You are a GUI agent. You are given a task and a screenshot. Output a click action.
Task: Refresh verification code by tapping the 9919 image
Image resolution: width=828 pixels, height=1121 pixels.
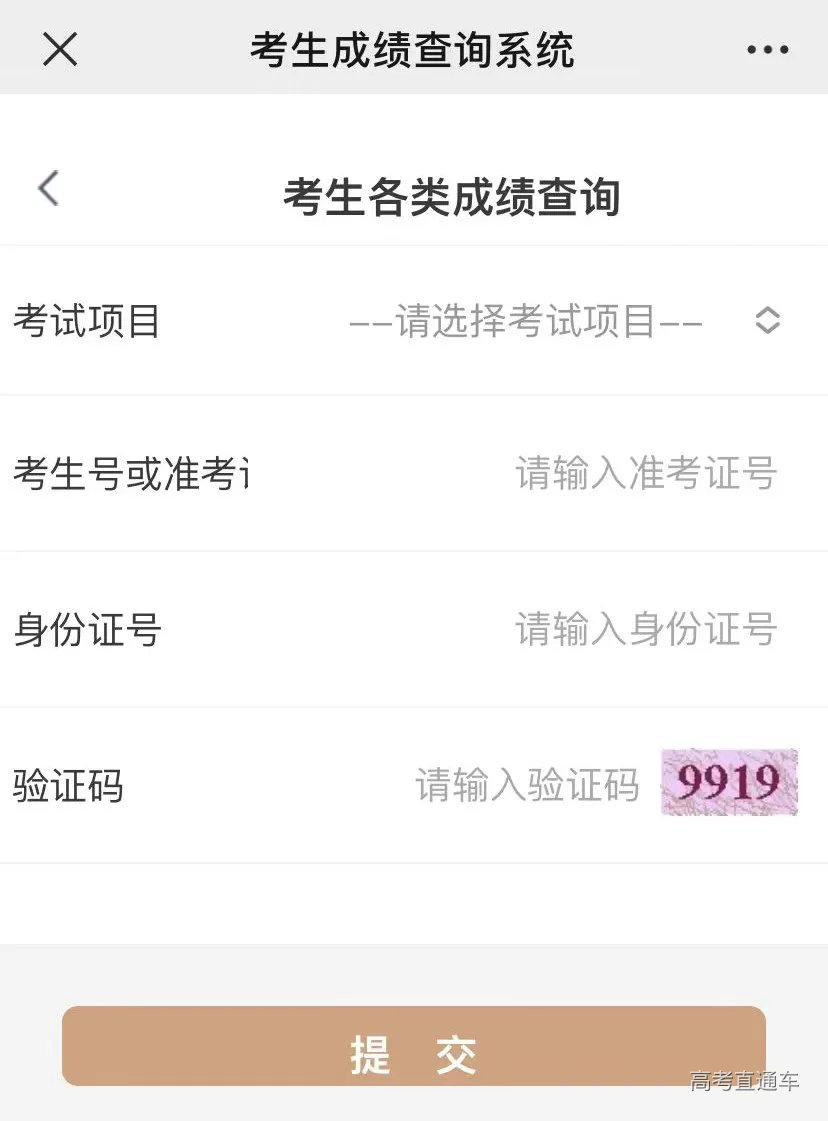pyautogui.click(x=729, y=783)
